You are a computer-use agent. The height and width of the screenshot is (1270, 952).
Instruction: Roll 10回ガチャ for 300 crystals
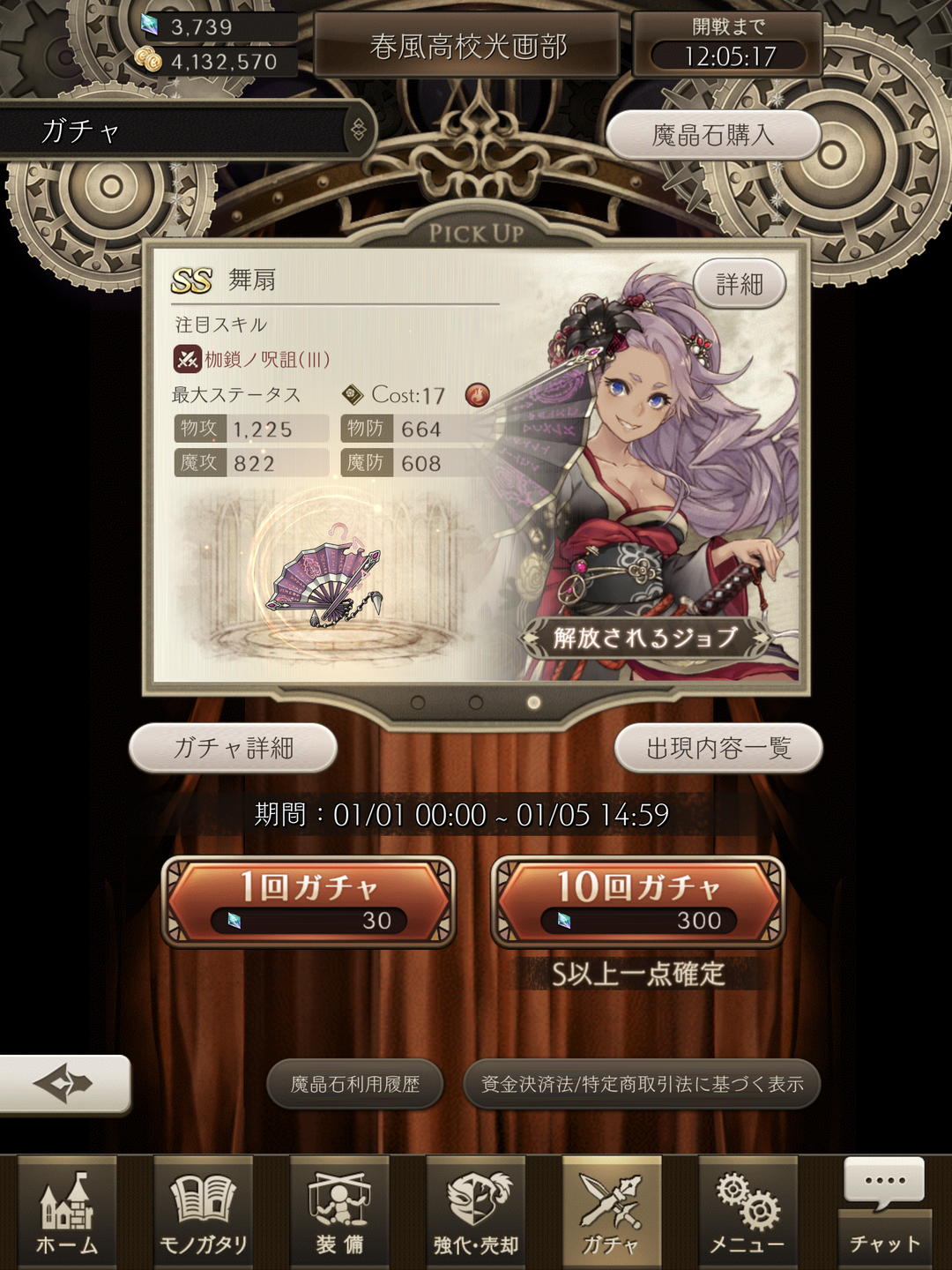[638, 901]
